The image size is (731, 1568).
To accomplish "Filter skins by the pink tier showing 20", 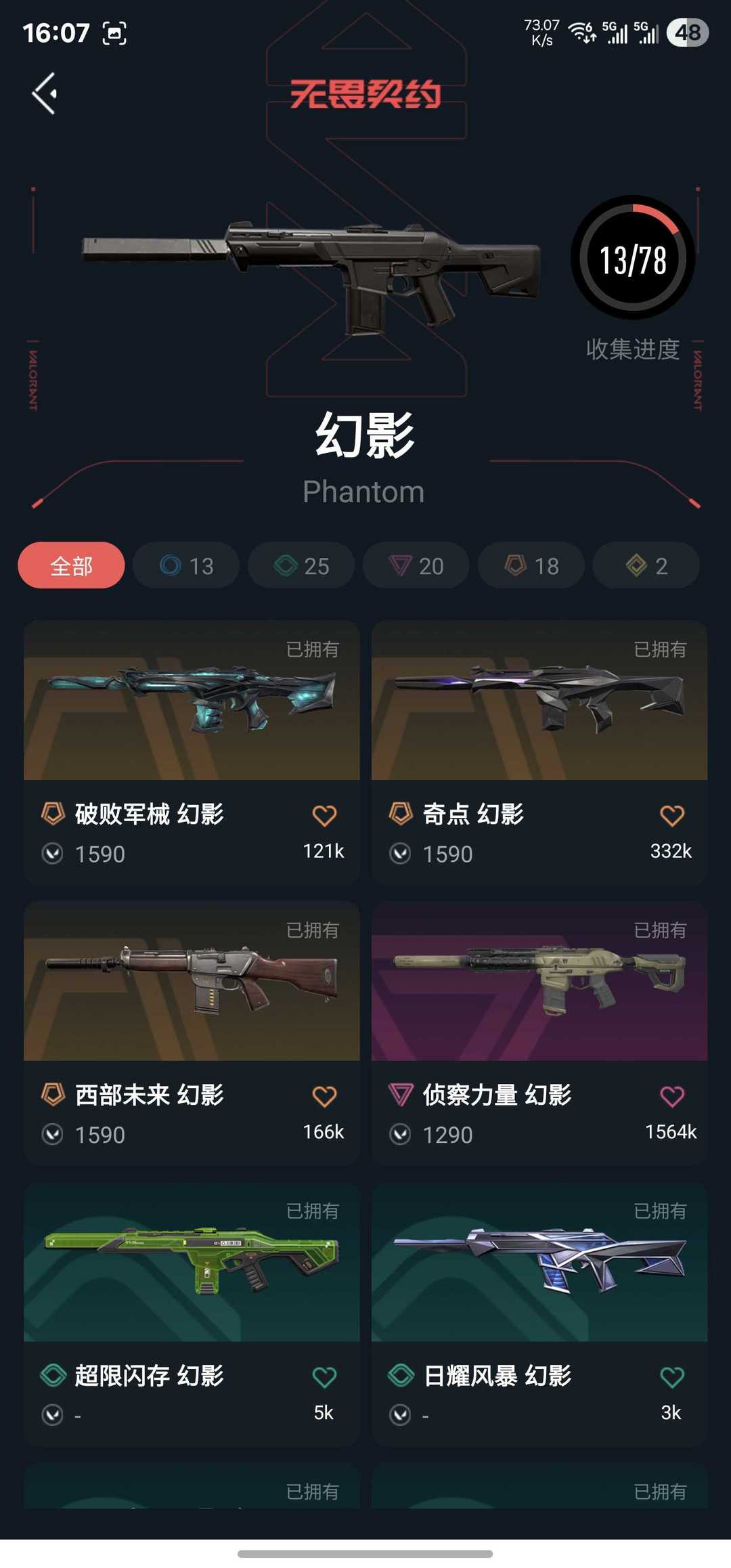I will [x=416, y=565].
